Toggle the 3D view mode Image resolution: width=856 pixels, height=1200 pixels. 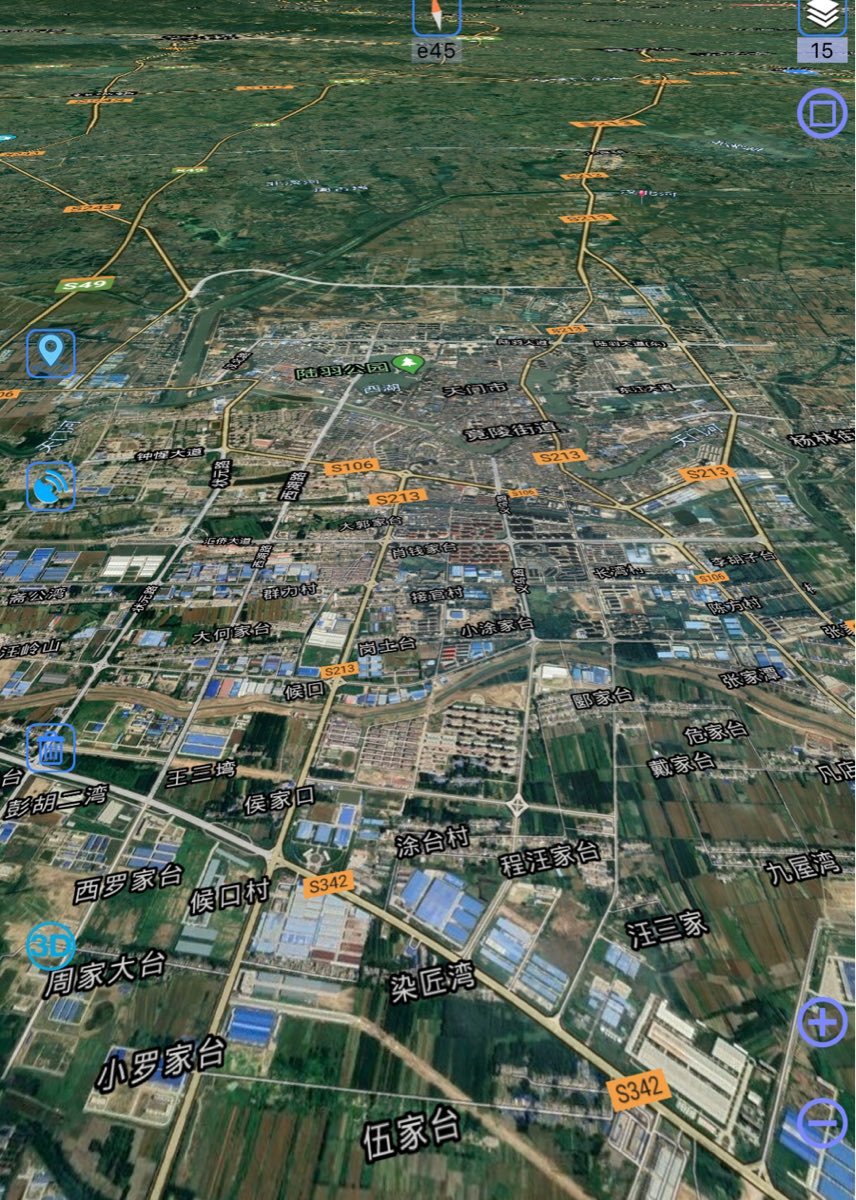50,945
